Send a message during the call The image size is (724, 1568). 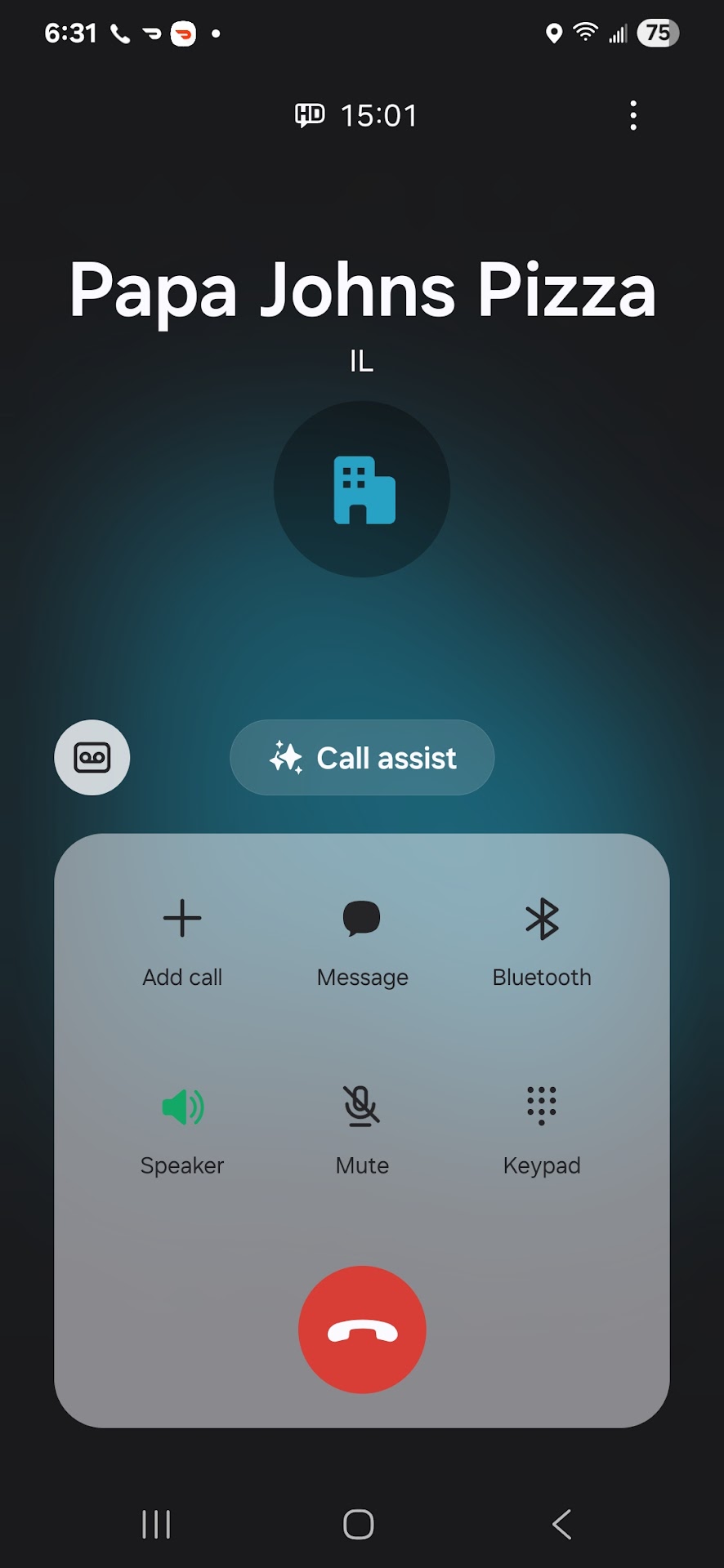pos(362,940)
